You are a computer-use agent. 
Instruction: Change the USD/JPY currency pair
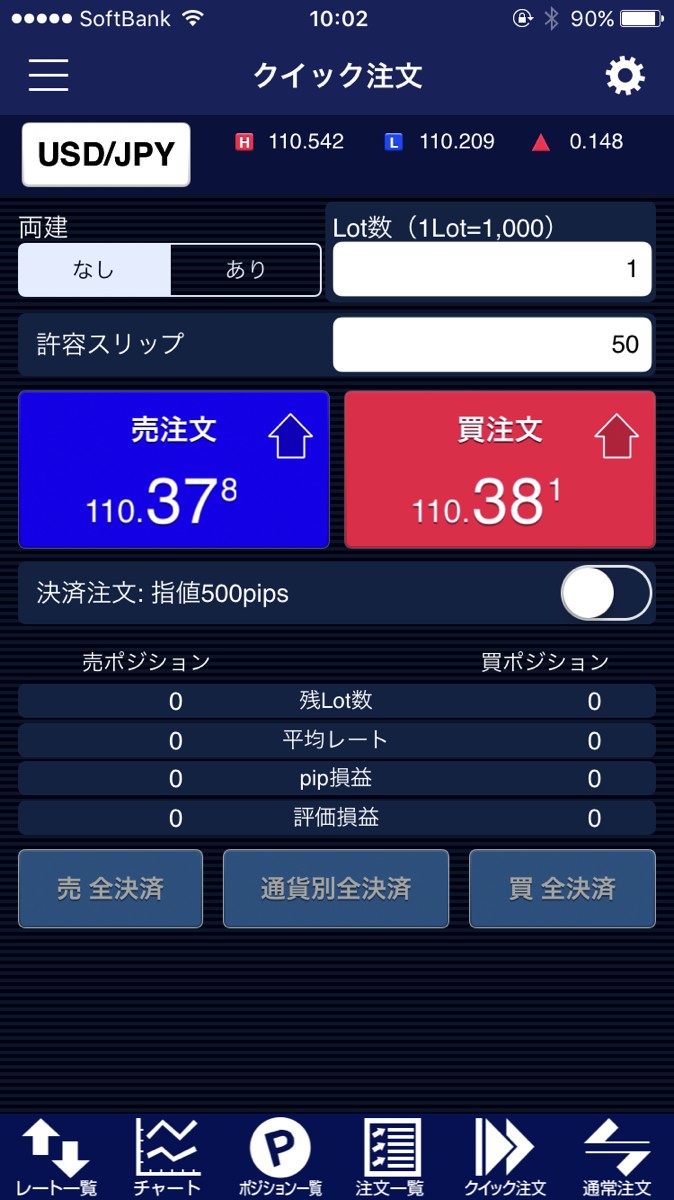point(106,155)
